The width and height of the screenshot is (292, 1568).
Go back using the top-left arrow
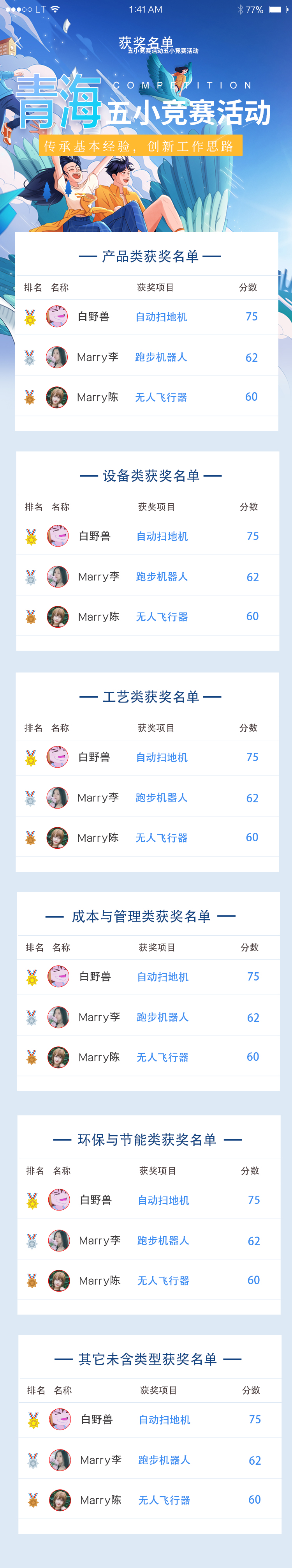[18, 42]
